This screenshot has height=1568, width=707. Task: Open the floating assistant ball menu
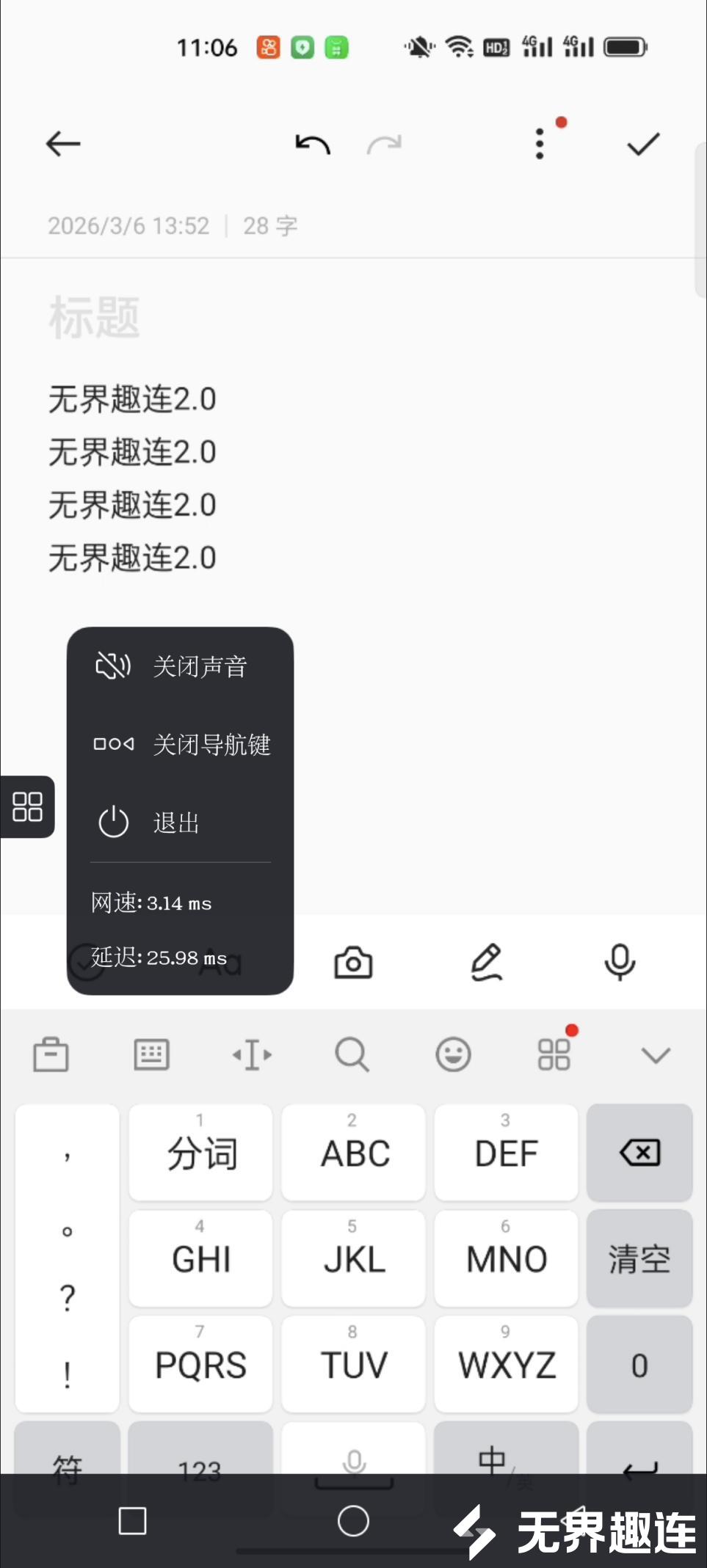[x=29, y=807]
